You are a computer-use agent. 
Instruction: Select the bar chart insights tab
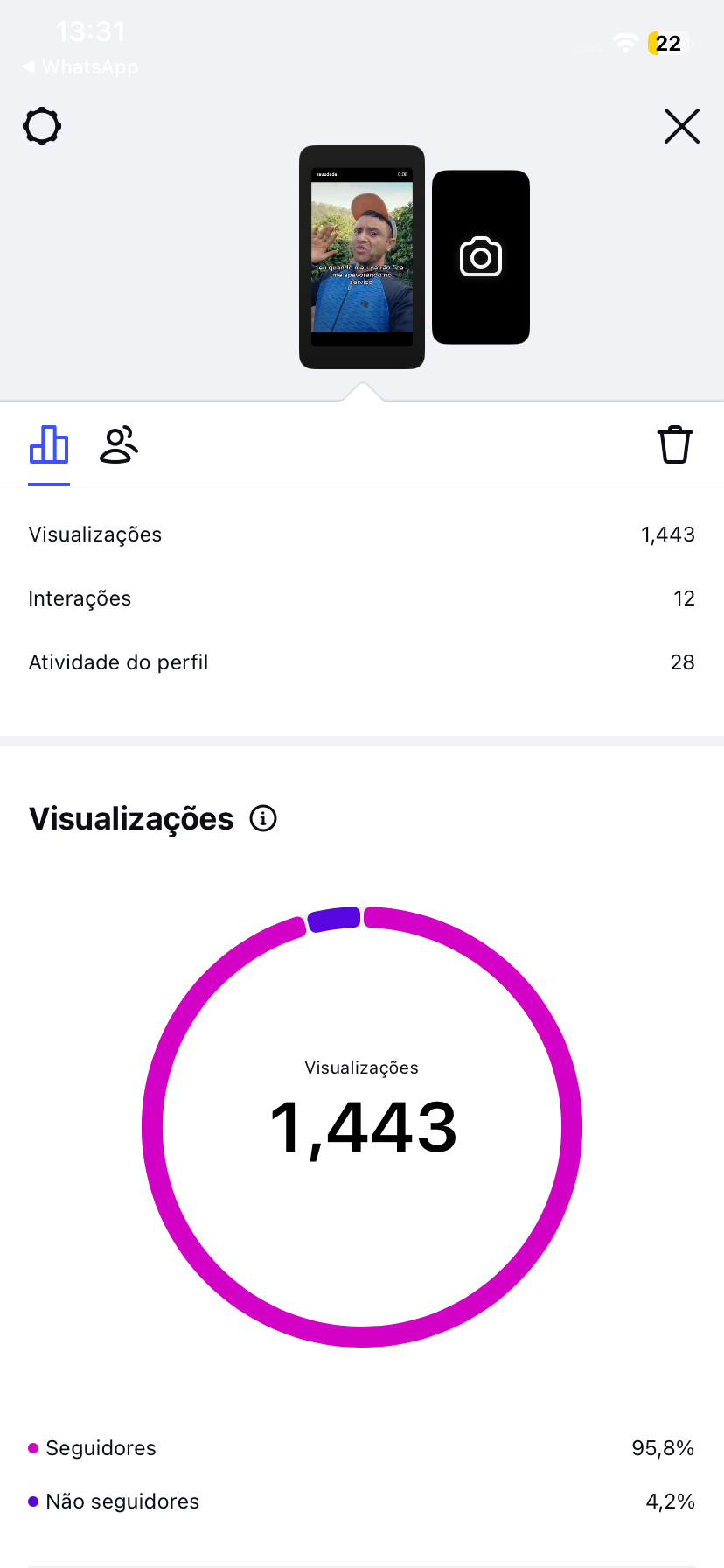[x=49, y=444]
